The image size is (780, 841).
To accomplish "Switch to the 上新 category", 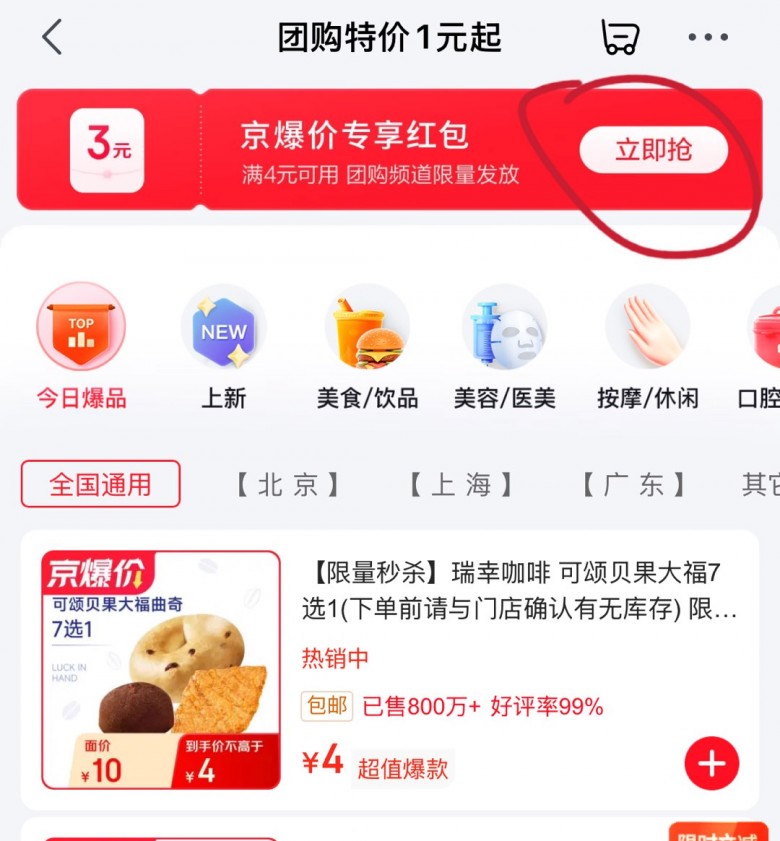I will [x=224, y=347].
